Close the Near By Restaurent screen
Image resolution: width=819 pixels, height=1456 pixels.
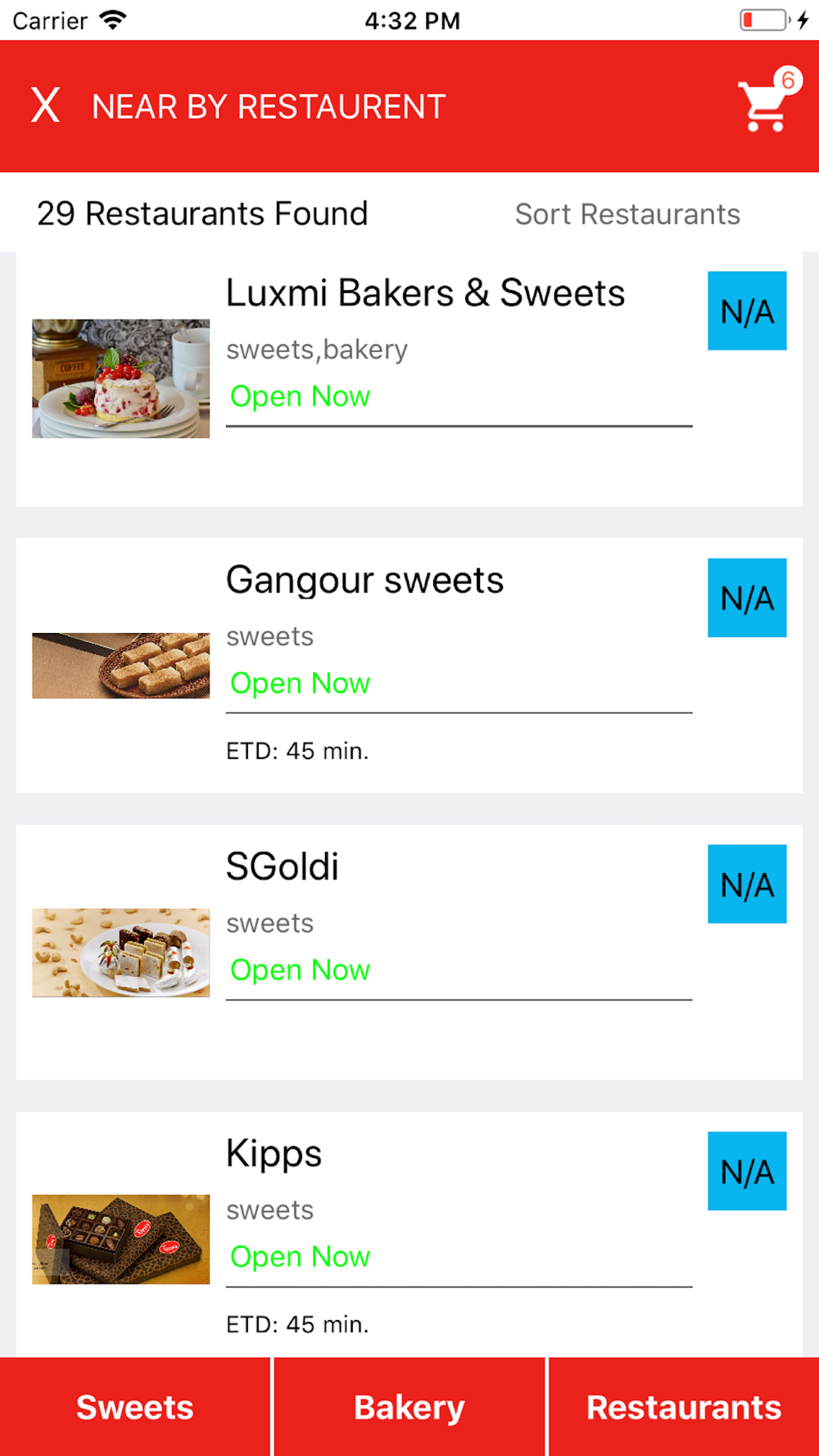(45, 106)
